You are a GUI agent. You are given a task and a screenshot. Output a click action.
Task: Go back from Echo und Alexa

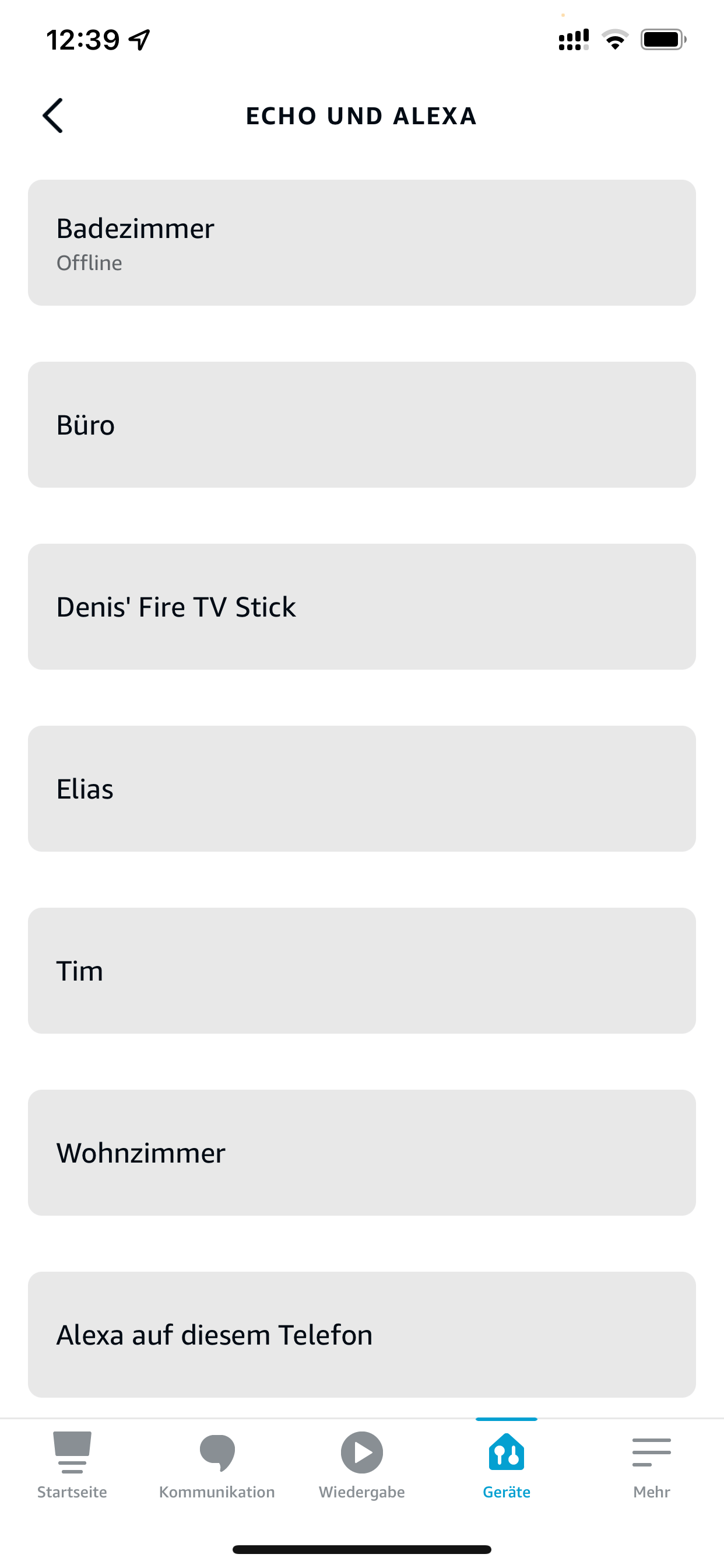pos(53,116)
